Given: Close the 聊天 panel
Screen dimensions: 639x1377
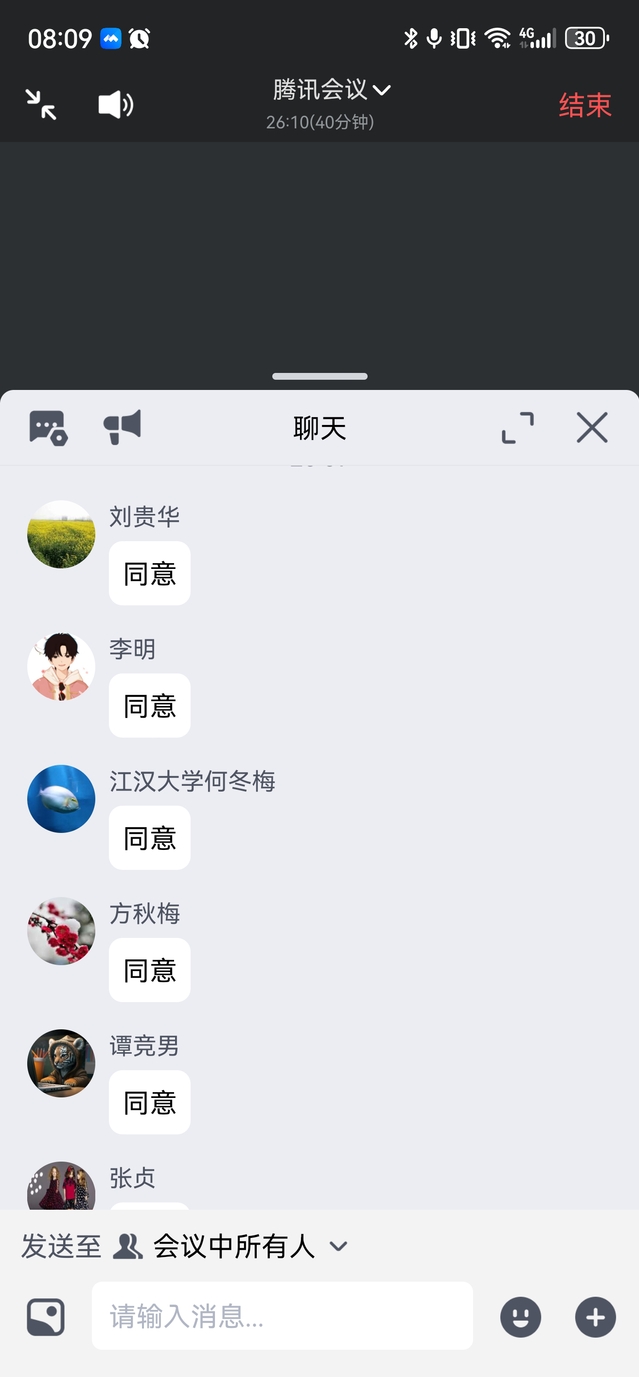Looking at the screenshot, I should (x=592, y=428).
